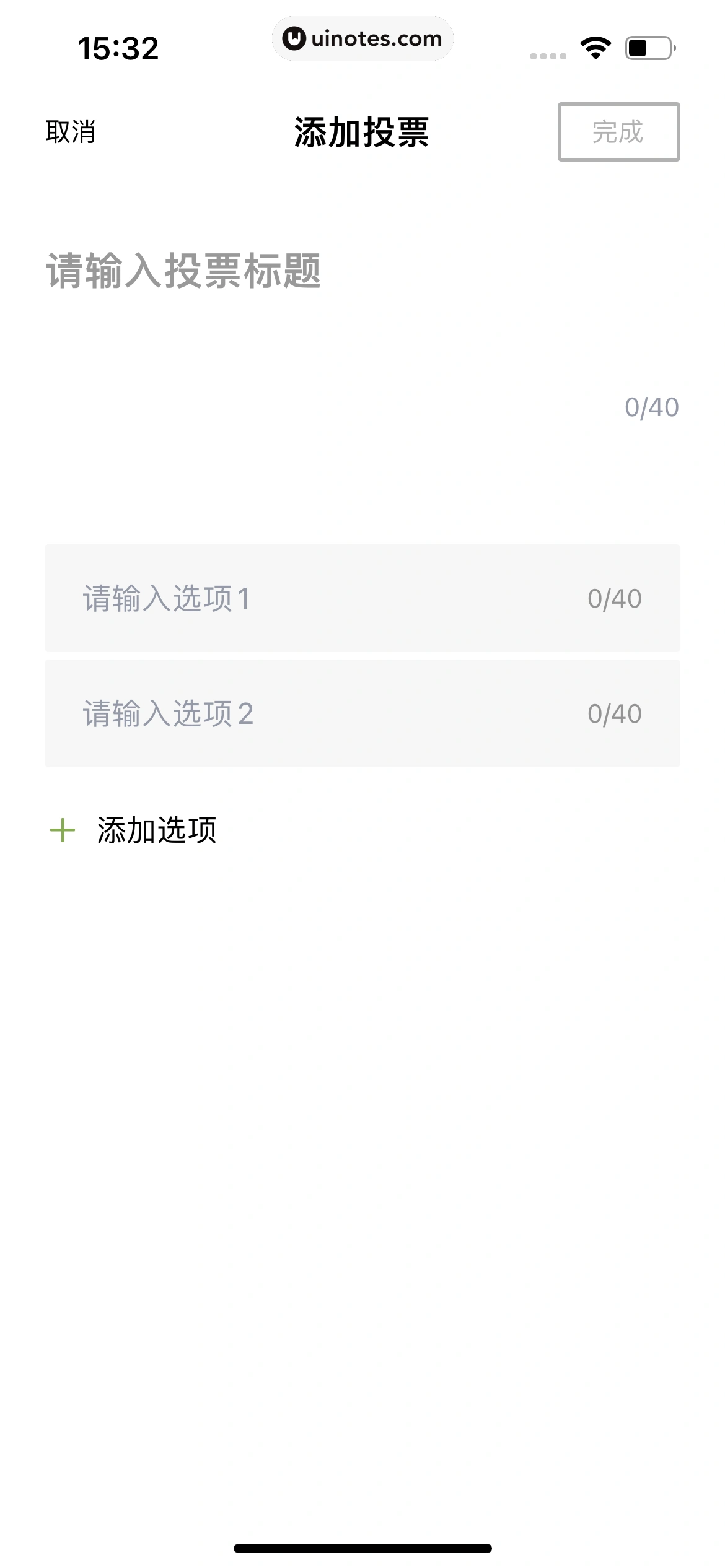
Task: Click the 完成 button border frame
Action: pos(618,132)
